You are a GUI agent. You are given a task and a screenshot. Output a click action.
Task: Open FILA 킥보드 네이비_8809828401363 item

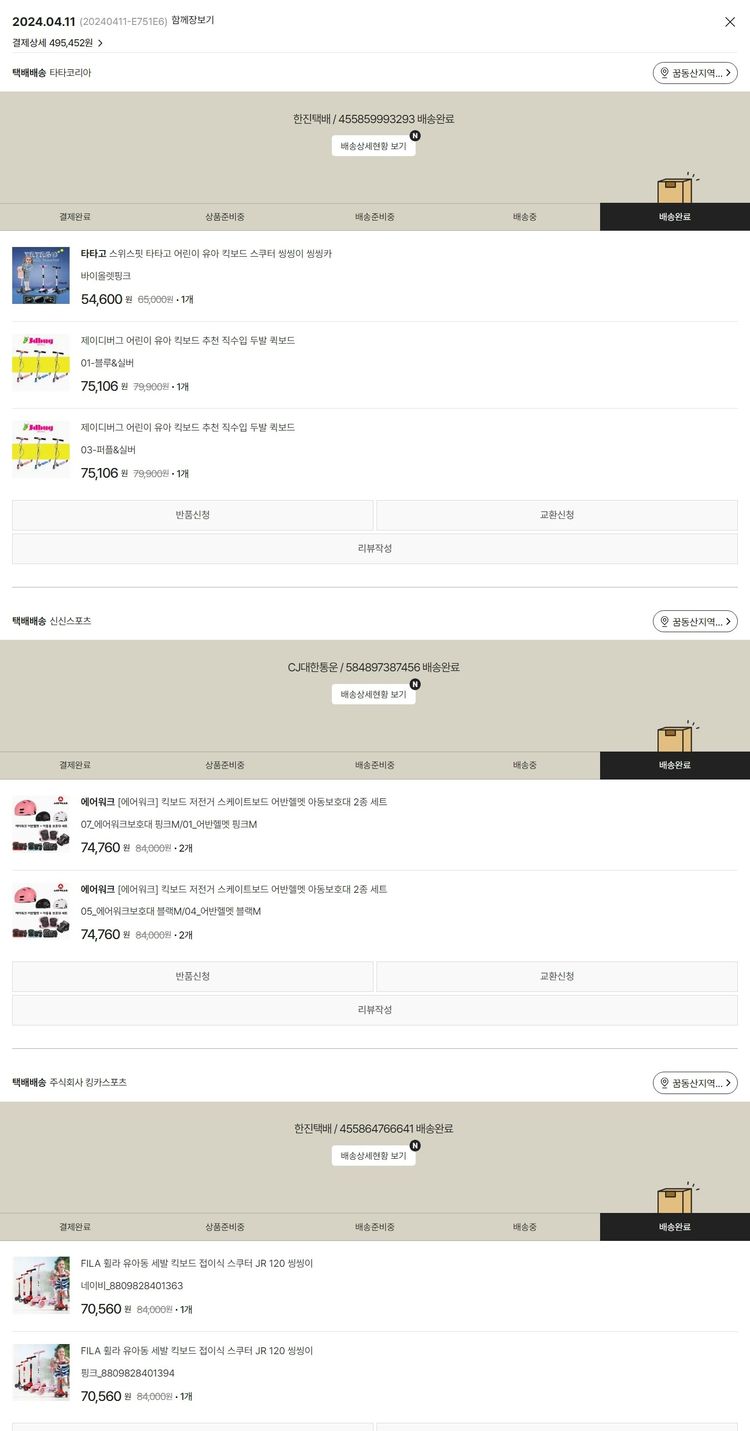pyautogui.click(x=196, y=1264)
